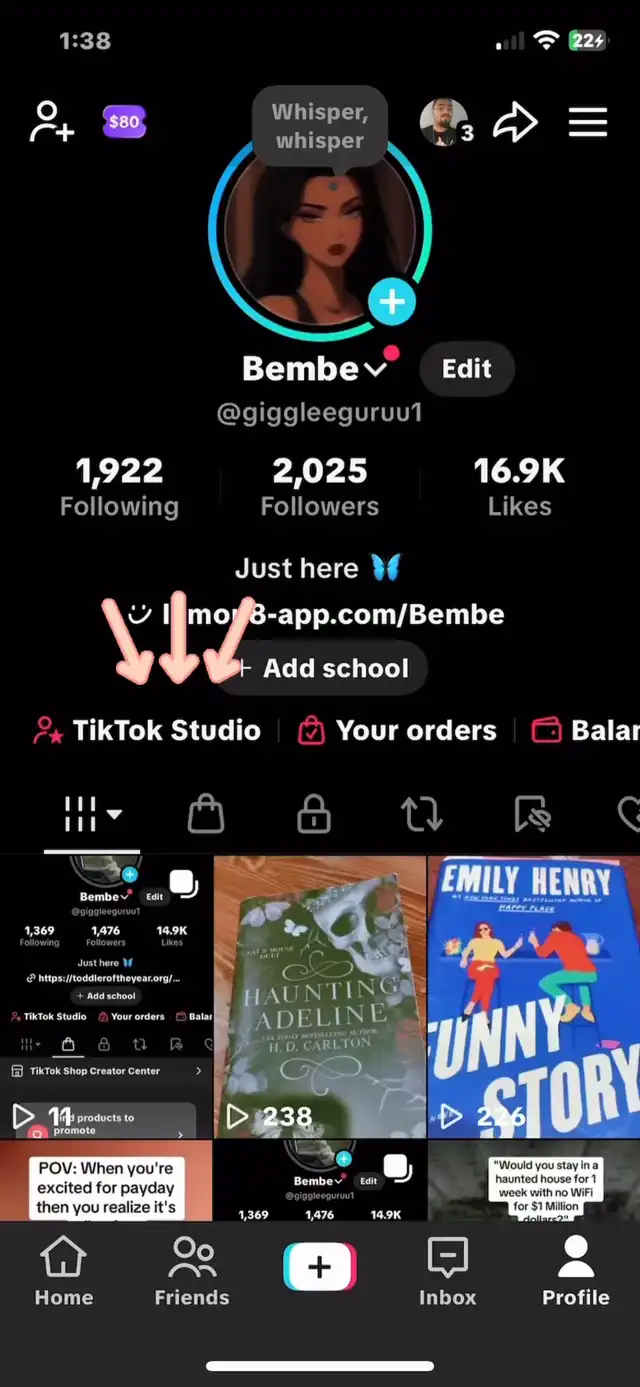640x1387 pixels.
Task: Open profile views avatar icon
Action: 445,123
